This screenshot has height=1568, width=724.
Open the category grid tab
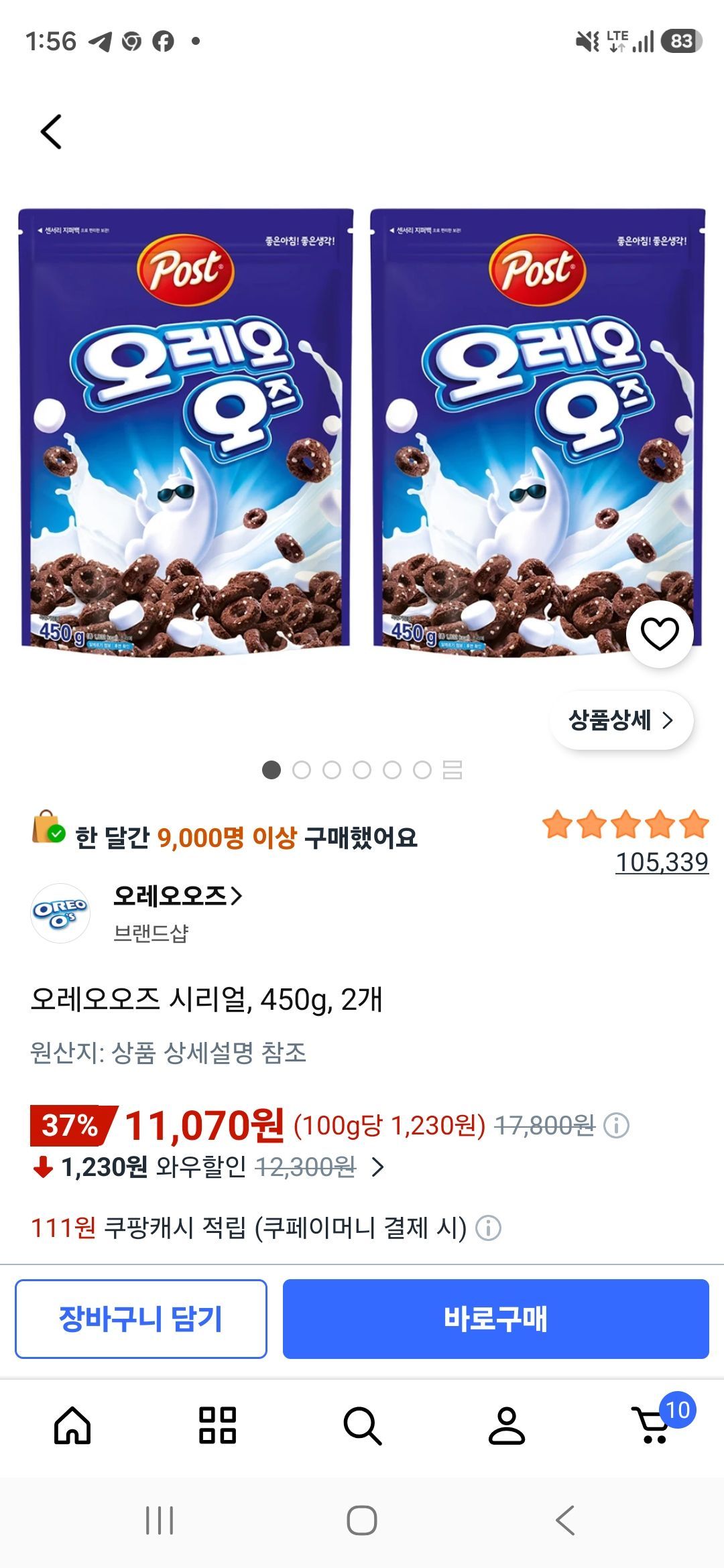[x=217, y=1425]
